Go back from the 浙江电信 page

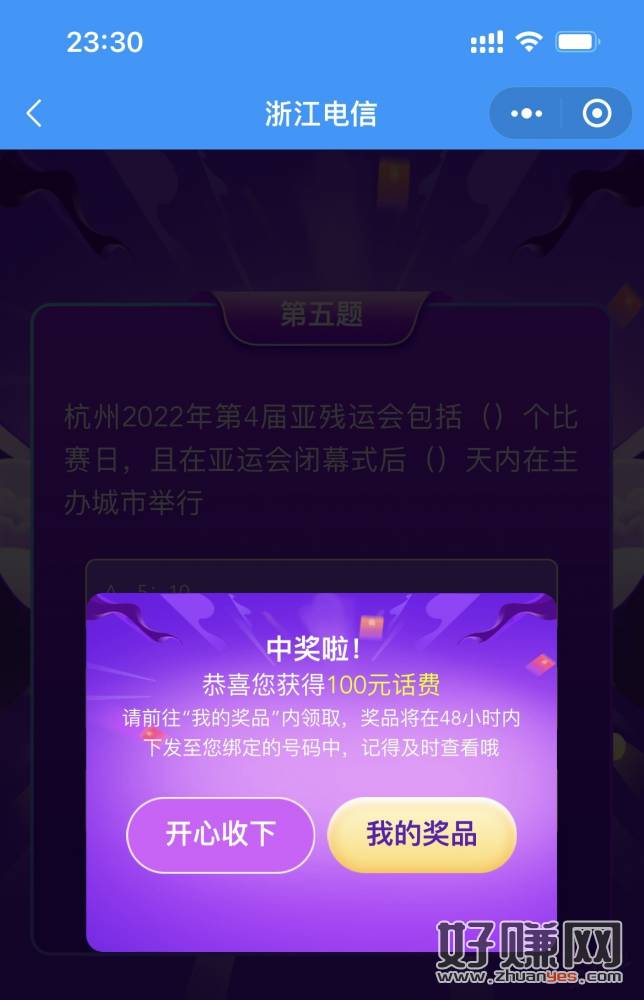34,113
